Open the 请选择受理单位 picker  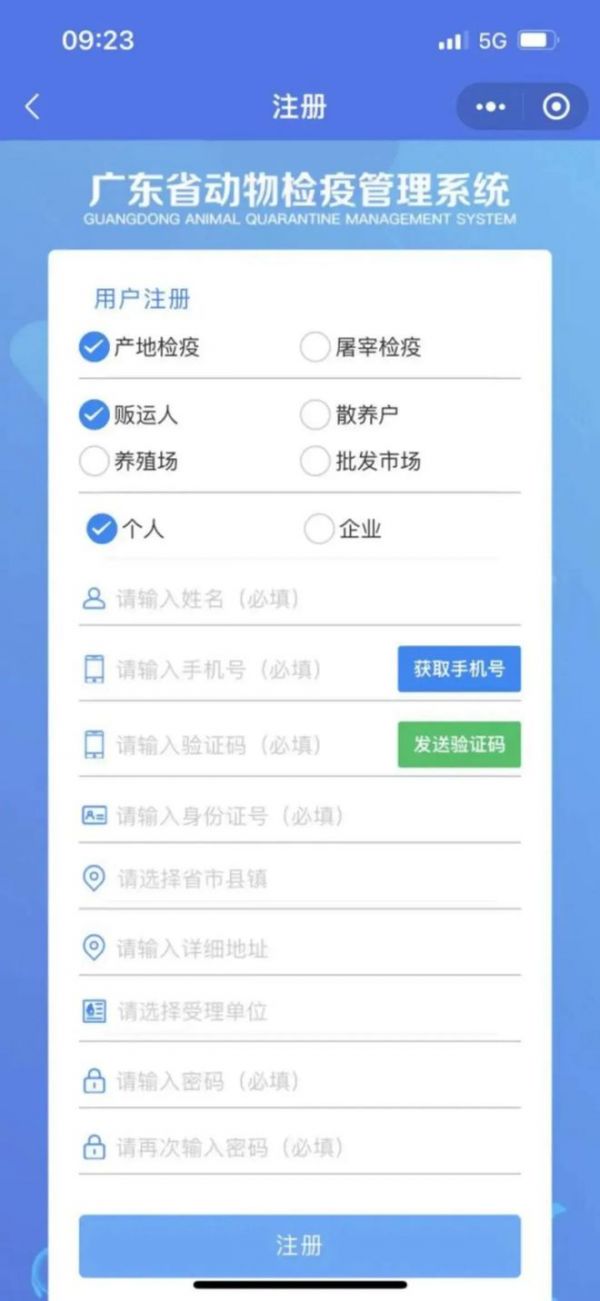[300, 1011]
